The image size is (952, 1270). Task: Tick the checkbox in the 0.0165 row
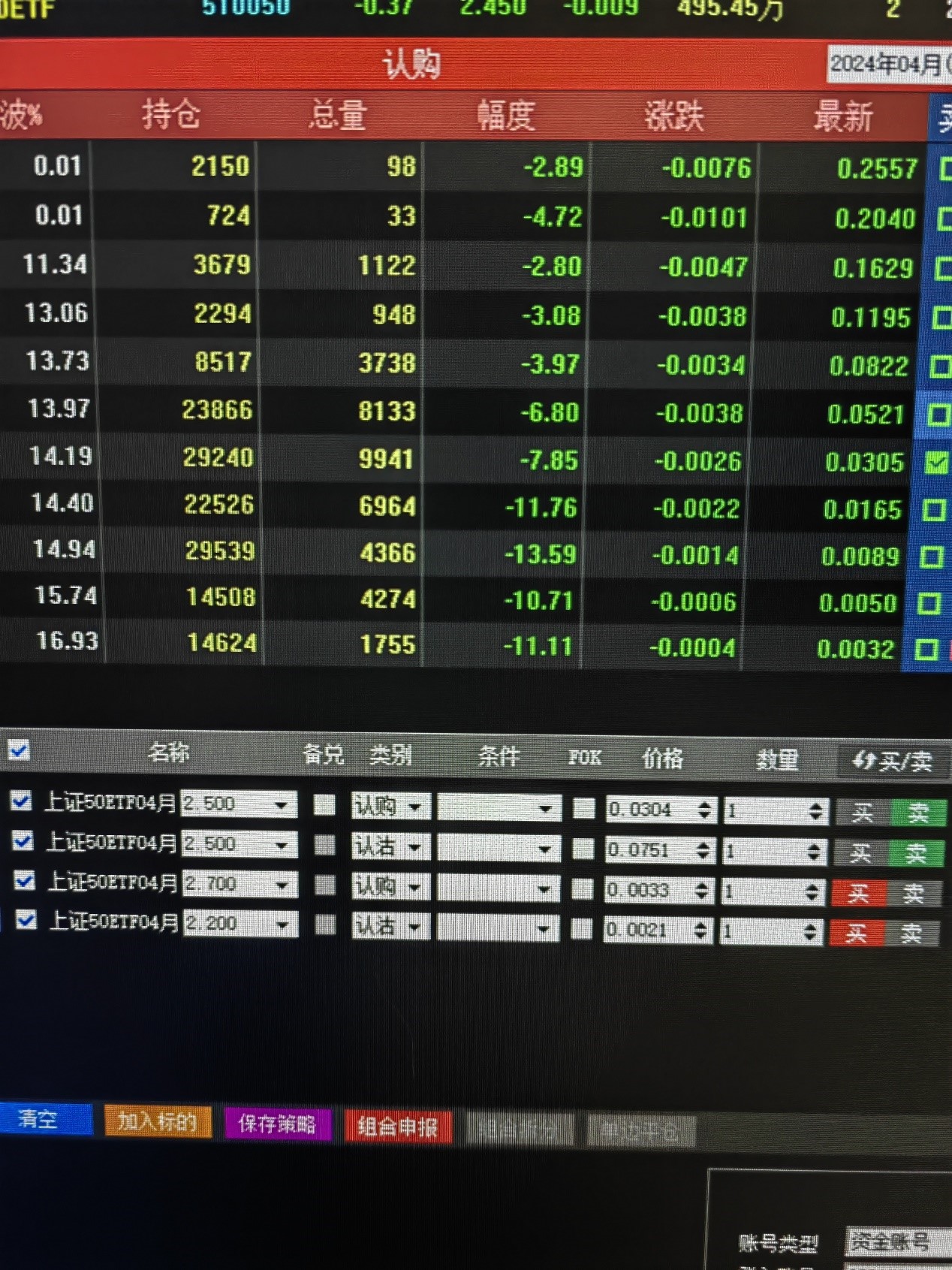click(933, 510)
